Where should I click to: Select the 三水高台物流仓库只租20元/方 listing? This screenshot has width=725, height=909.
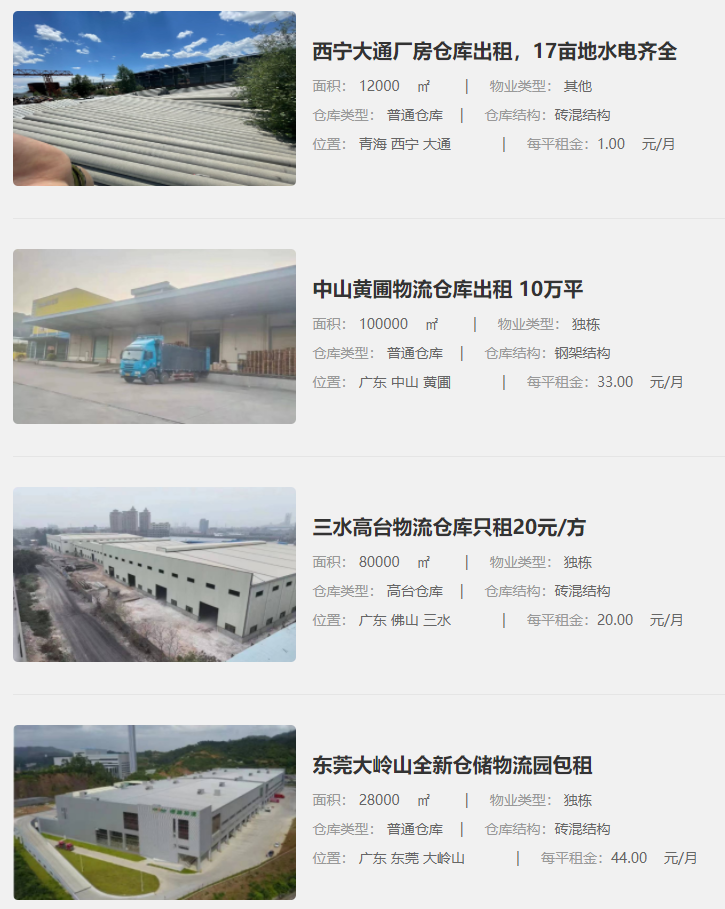(448, 528)
